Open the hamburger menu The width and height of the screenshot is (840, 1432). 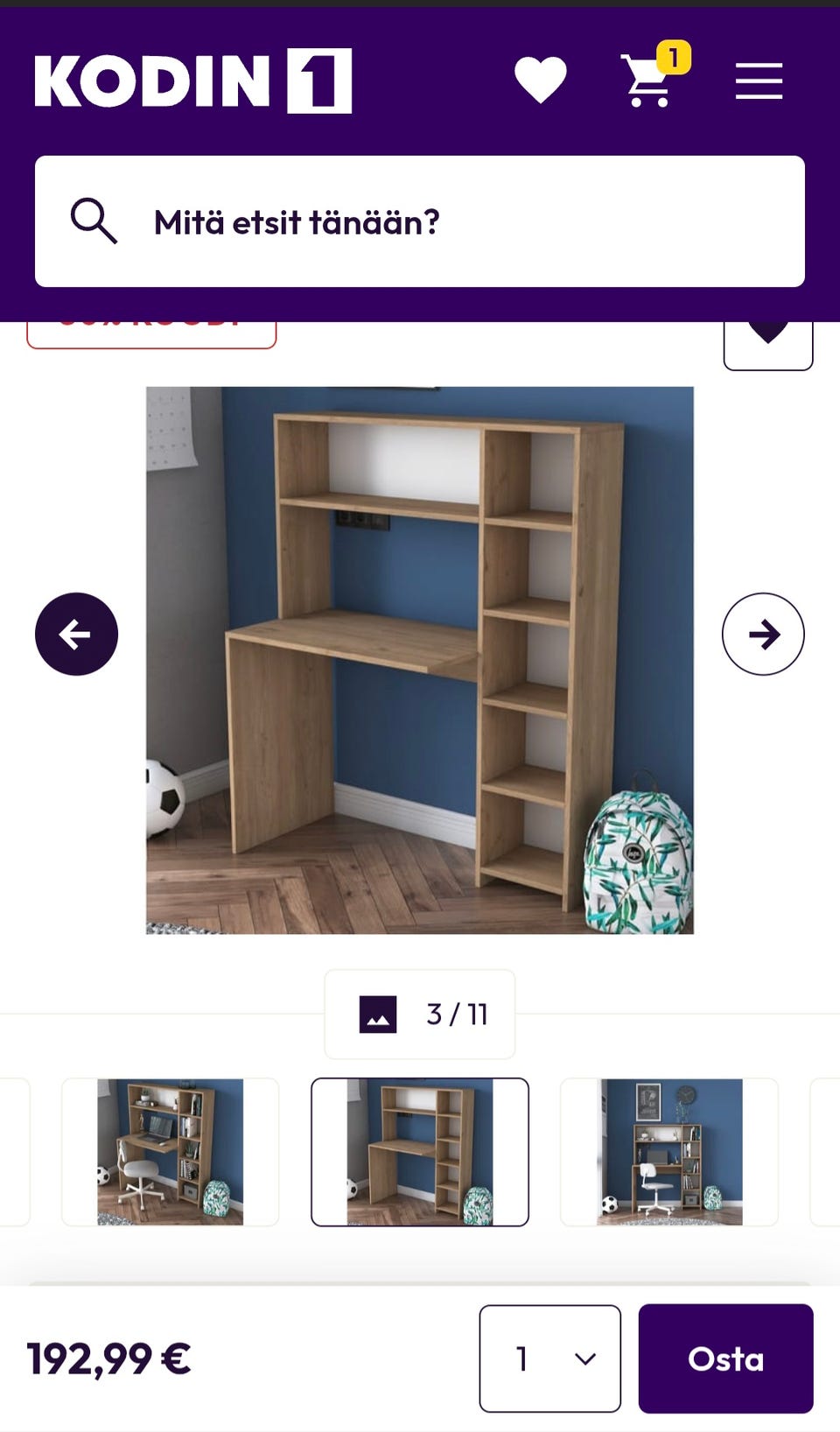(759, 81)
